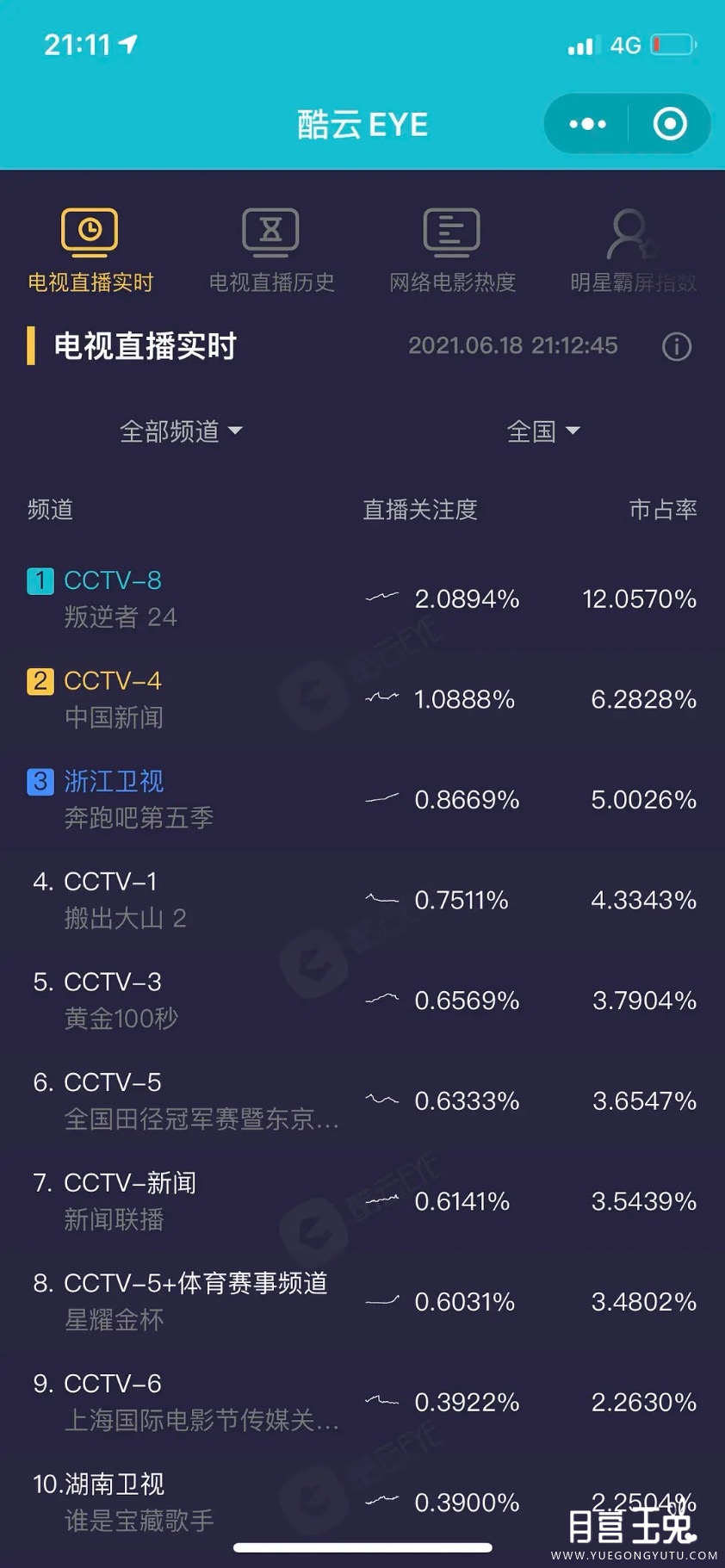The height and width of the screenshot is (1568, 725).
Task: Open the 浙江卫视 奔跑吧第五季 row
Action: click(362, 800)
